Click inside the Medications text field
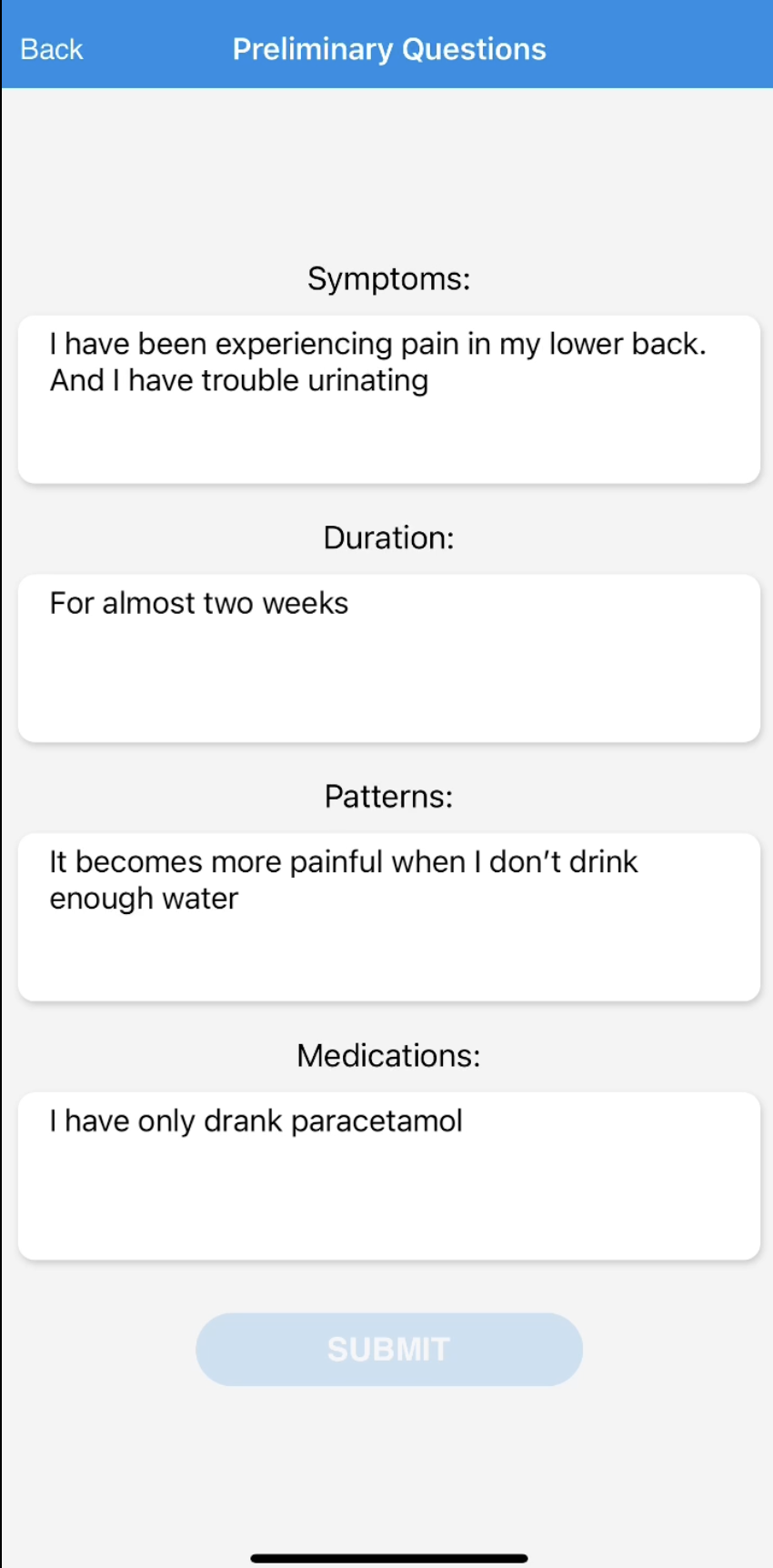The width and height of the screenshot is (773, 1568). (388, 1175)
